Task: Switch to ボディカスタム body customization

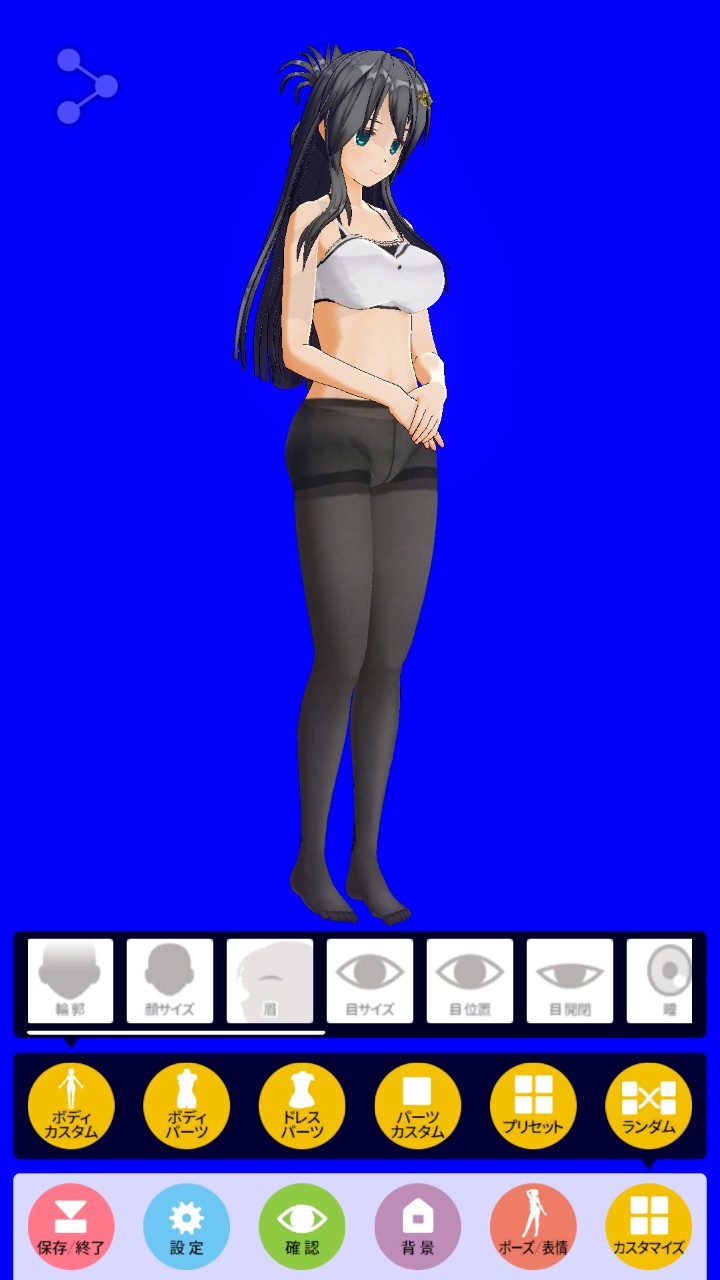Action: tap(71, 1106)
